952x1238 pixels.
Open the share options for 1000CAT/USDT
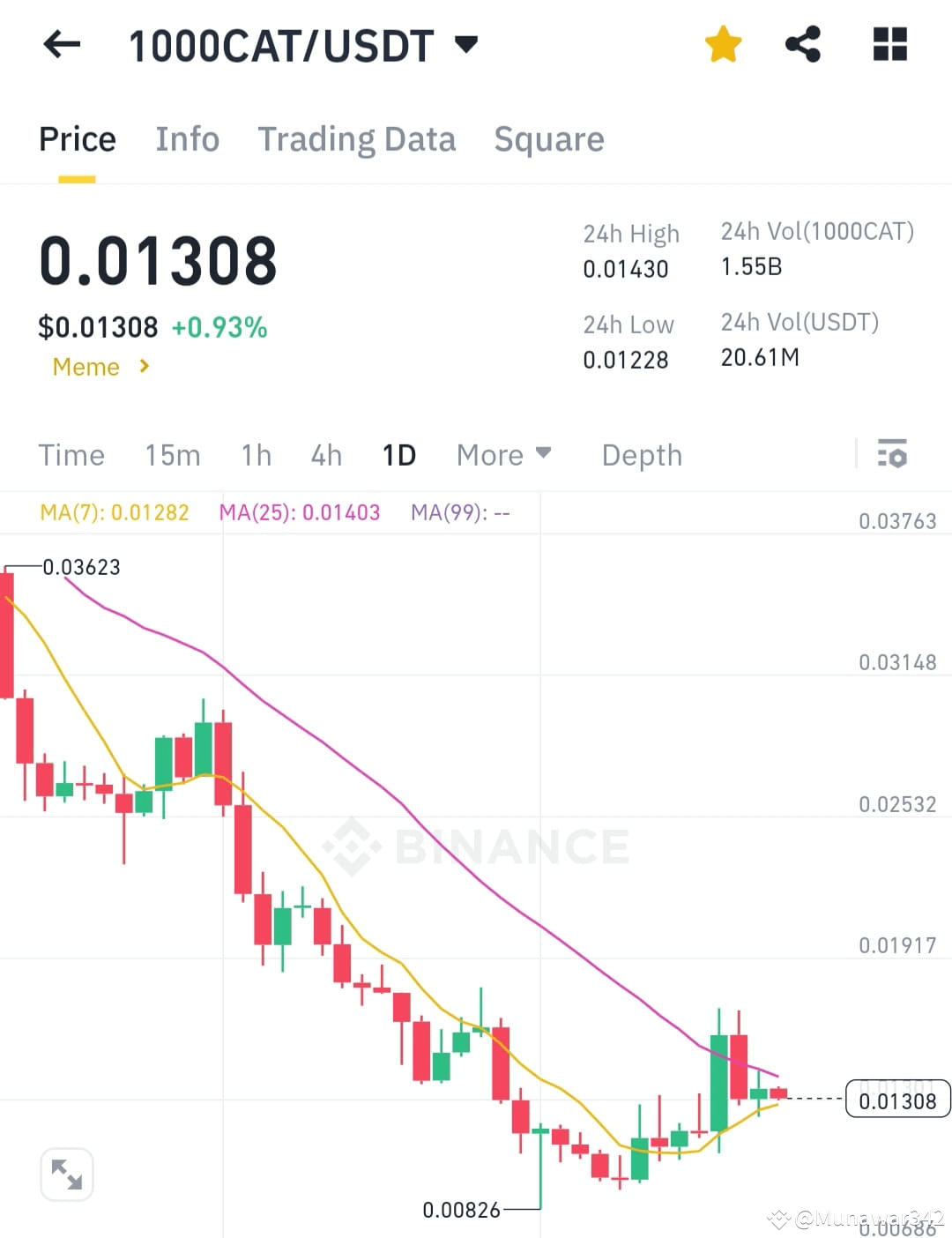802,44
